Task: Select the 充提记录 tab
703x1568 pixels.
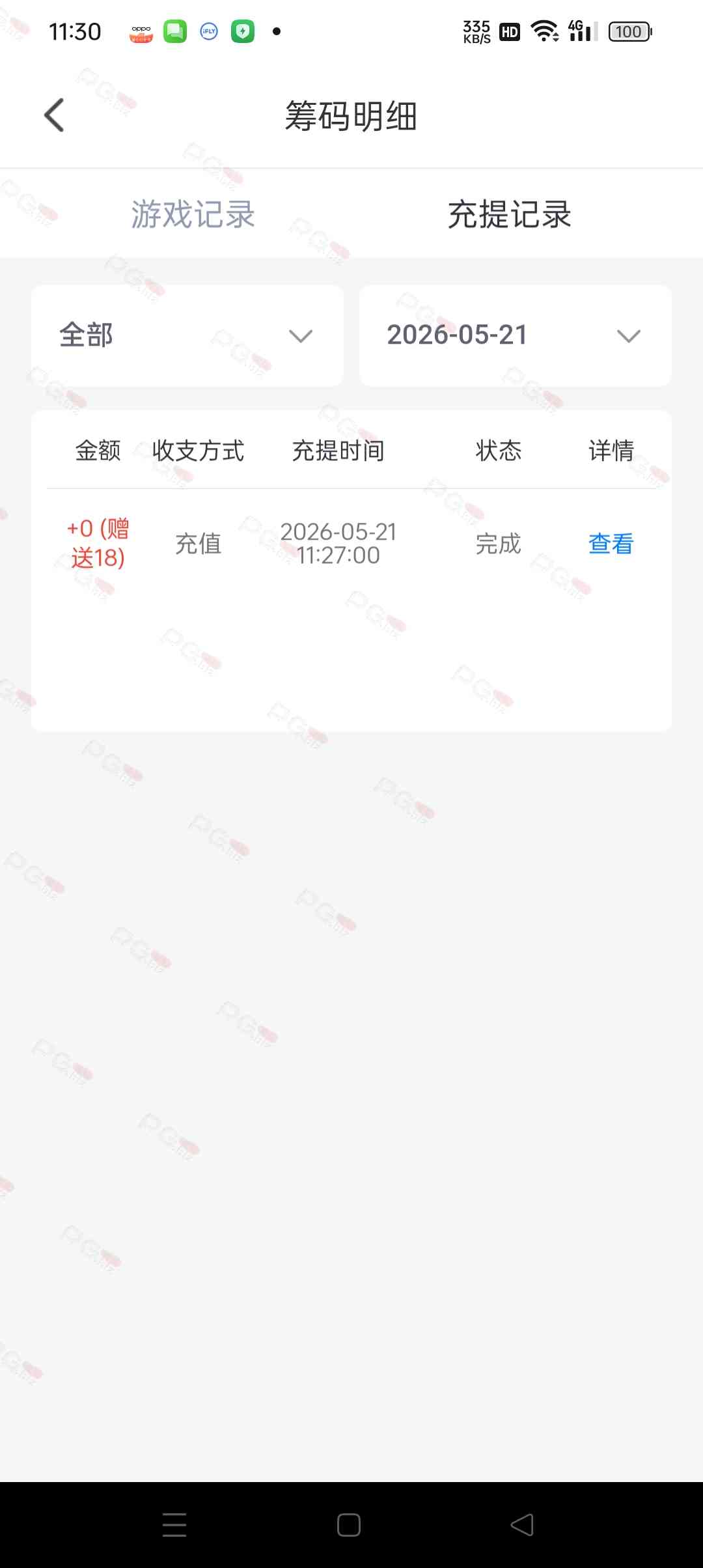Action: (510, 214)
